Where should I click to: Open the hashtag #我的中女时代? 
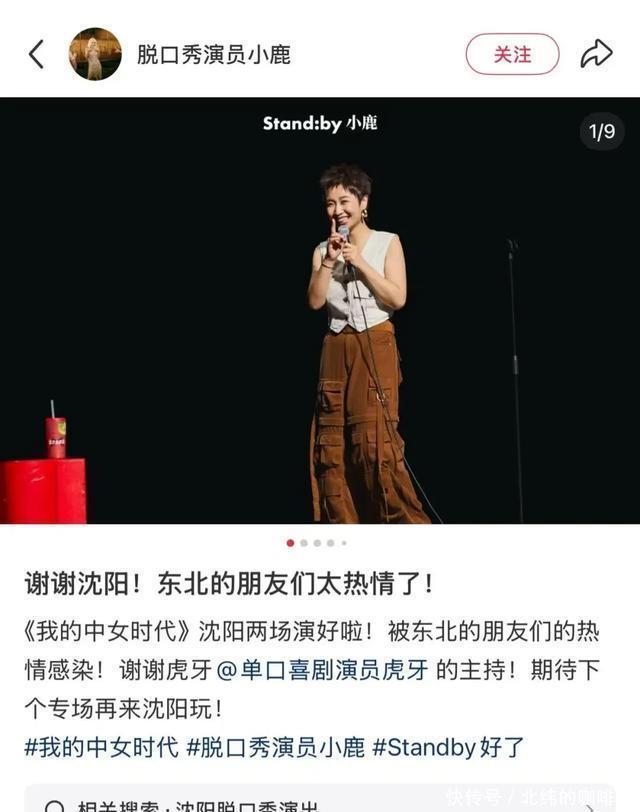point(101,746)
